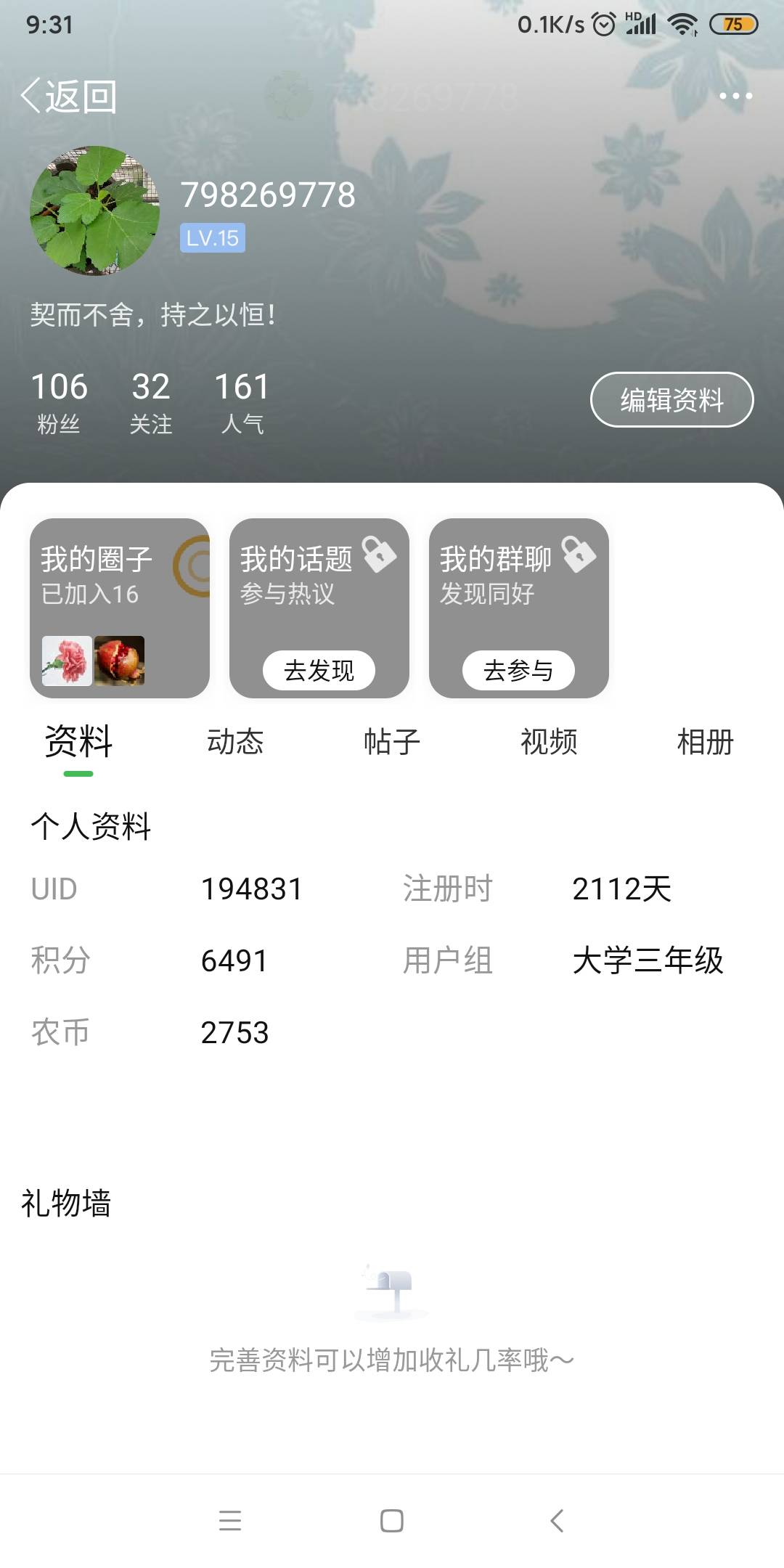Screen dimensions: 784x1568
Task: Open the 编辑资料 edit profile button
Action: [671, 400]
